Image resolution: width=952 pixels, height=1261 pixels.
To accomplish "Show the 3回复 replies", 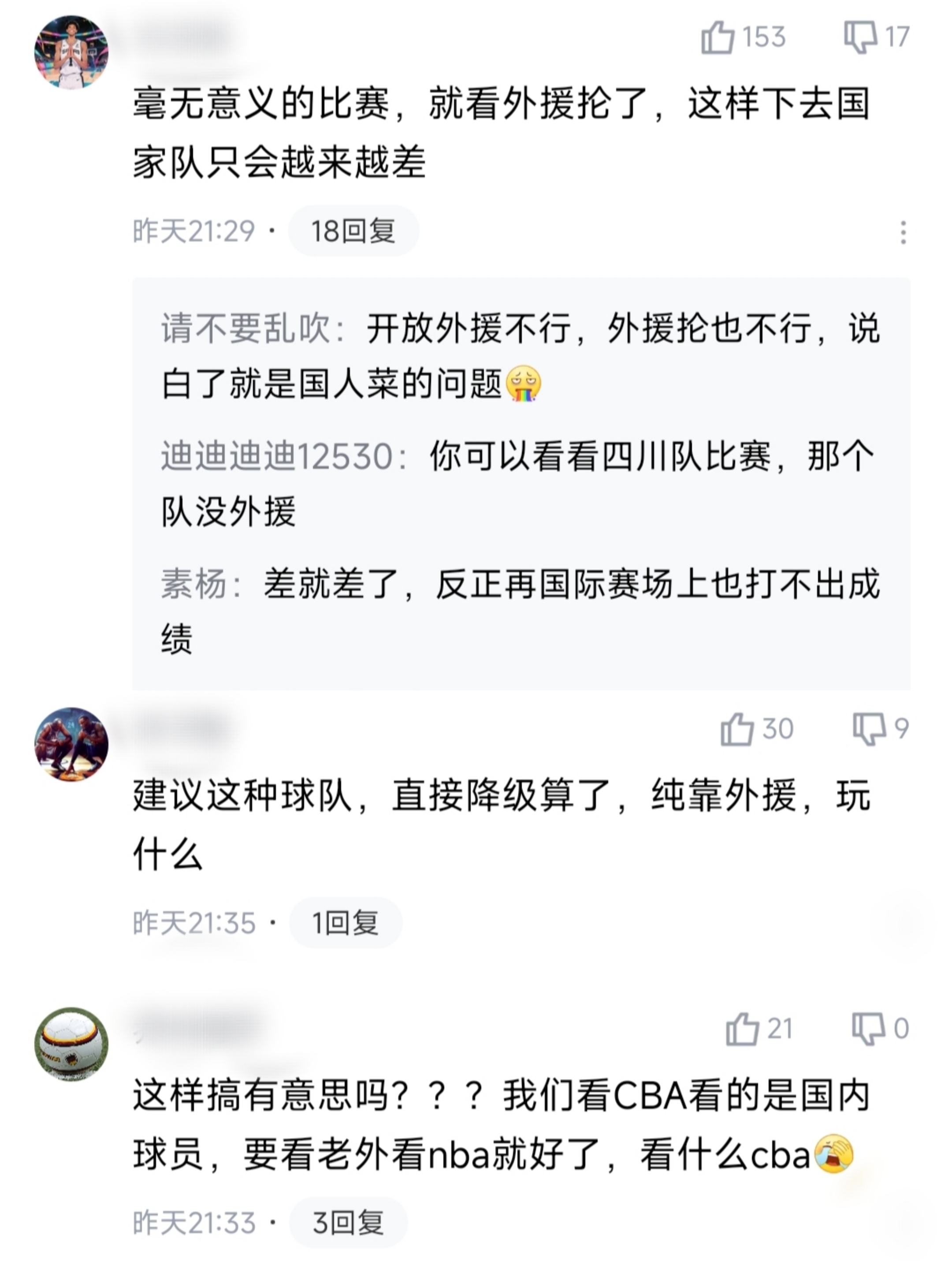I will (348, 1223).
